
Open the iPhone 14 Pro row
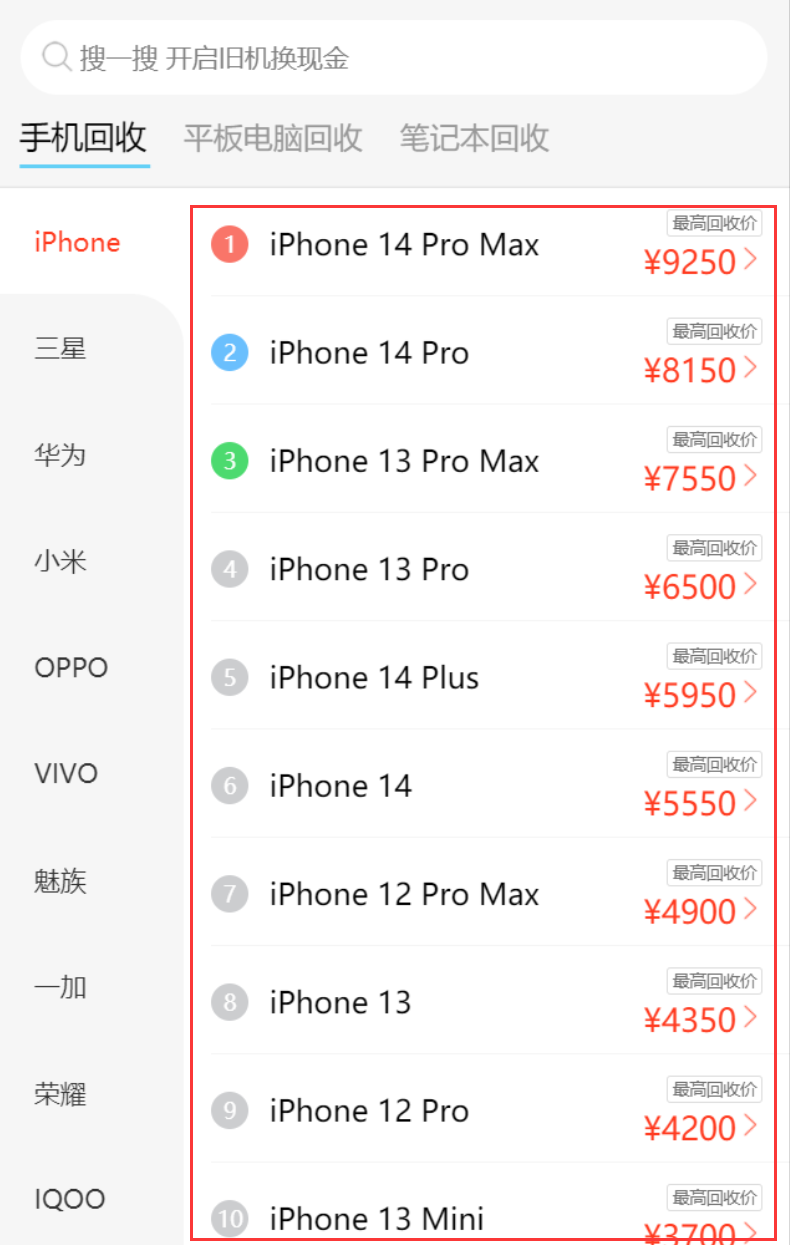484,353
